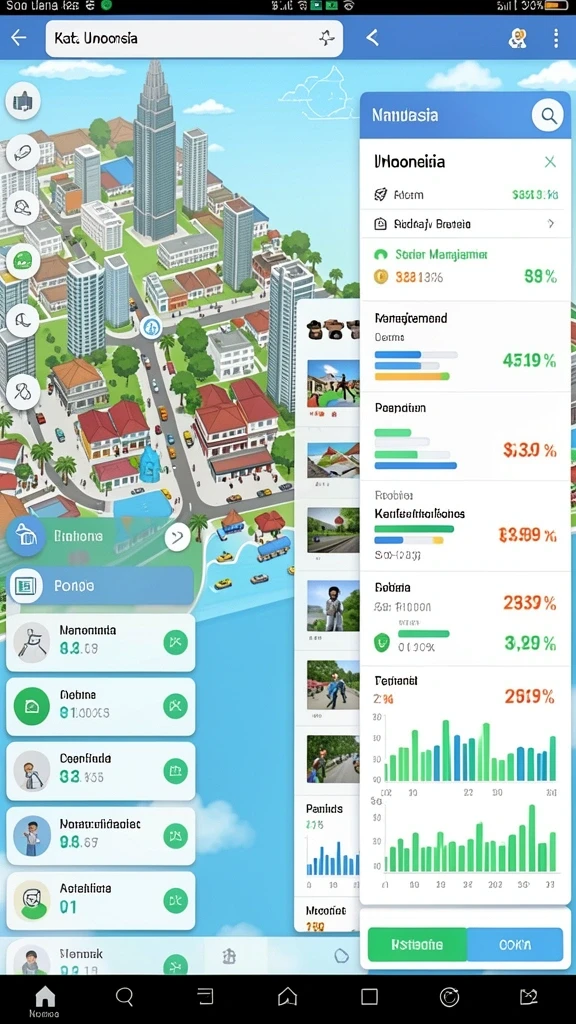
Task: Switch to the Home tab in the bottom bar
Action: [x=44, y=1001]
